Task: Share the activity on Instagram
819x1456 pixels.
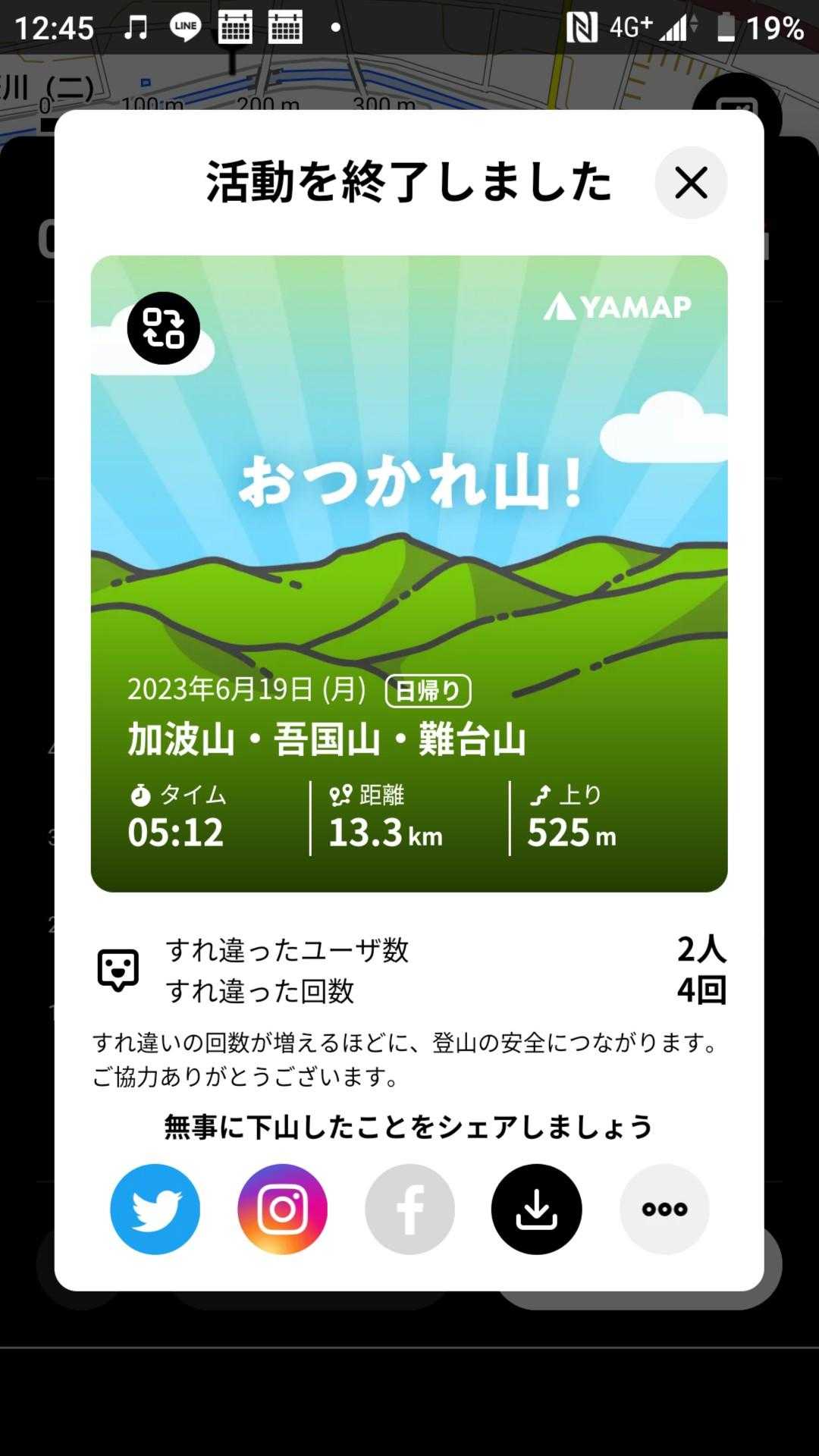Action: 283,1209
